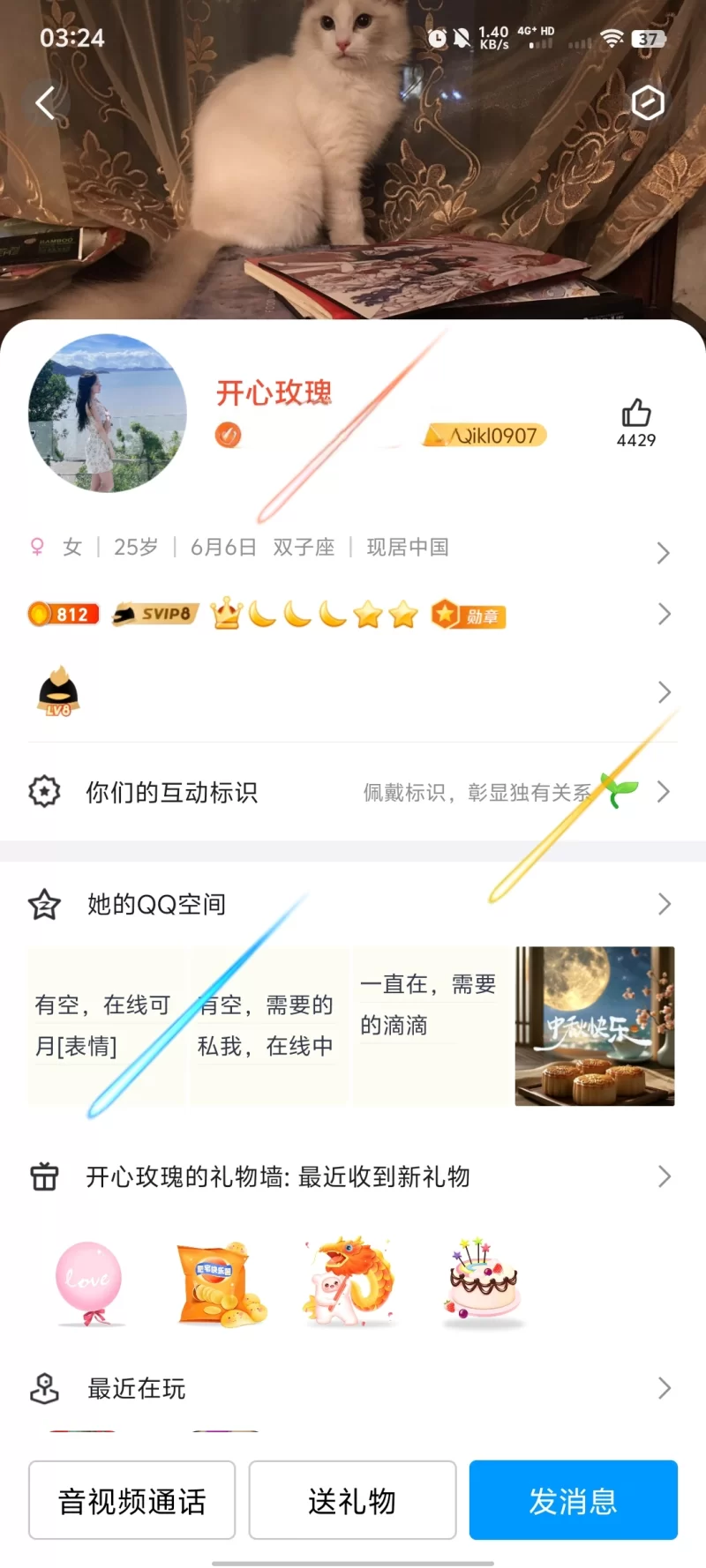Screen dimensions: 706x1568
Task: Open the SVIP8 level badges row
Action: [353, 614]
